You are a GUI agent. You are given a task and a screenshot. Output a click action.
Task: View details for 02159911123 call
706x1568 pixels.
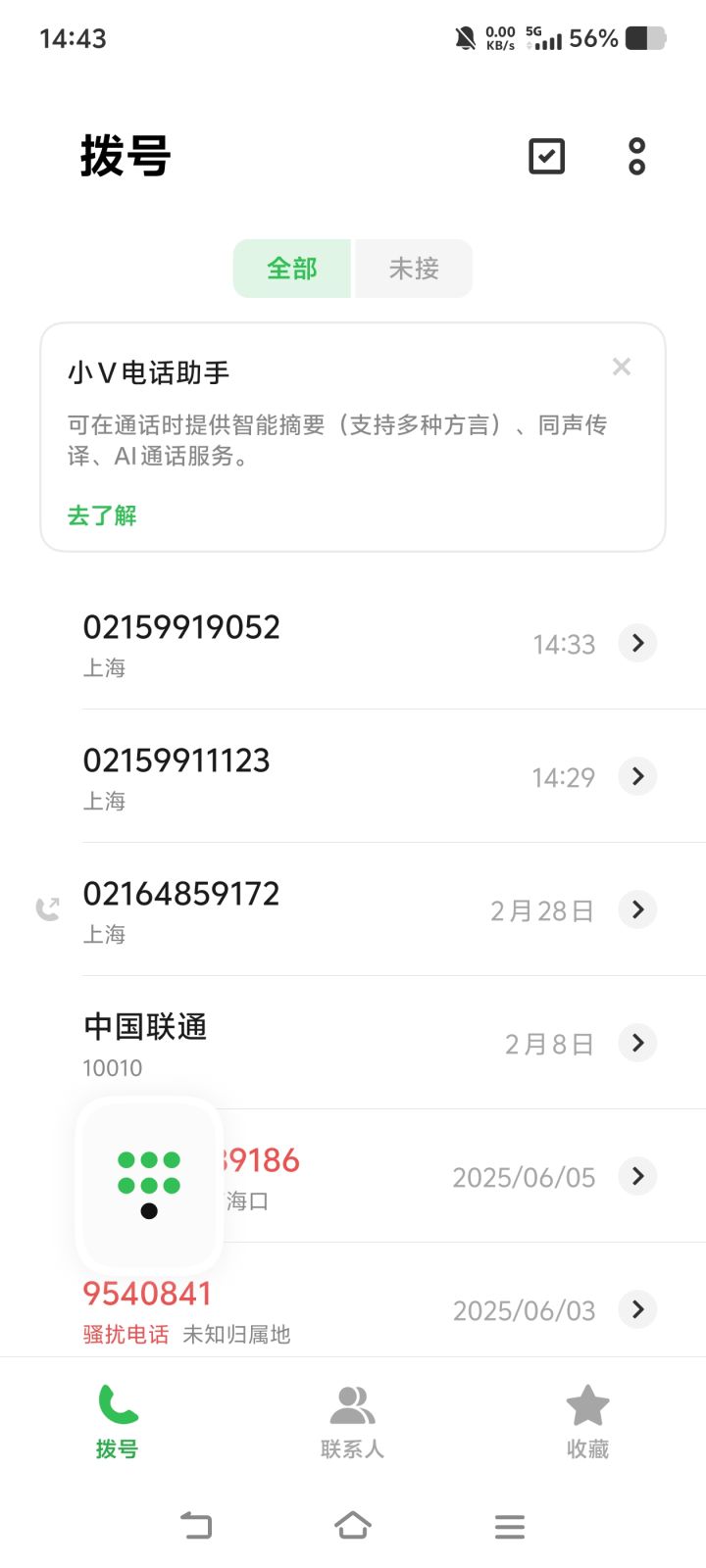pos(637,776)
